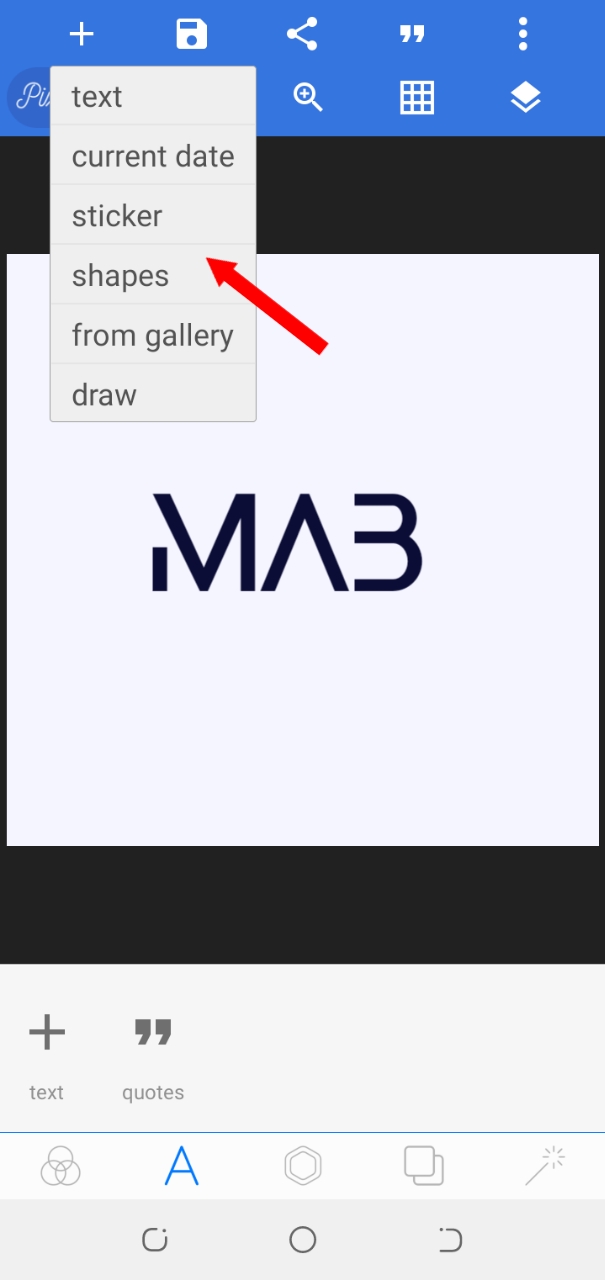Go to the home screen via navigation bar
The height and width of the screenshot is (1280, 605).
click(303, 1241)
